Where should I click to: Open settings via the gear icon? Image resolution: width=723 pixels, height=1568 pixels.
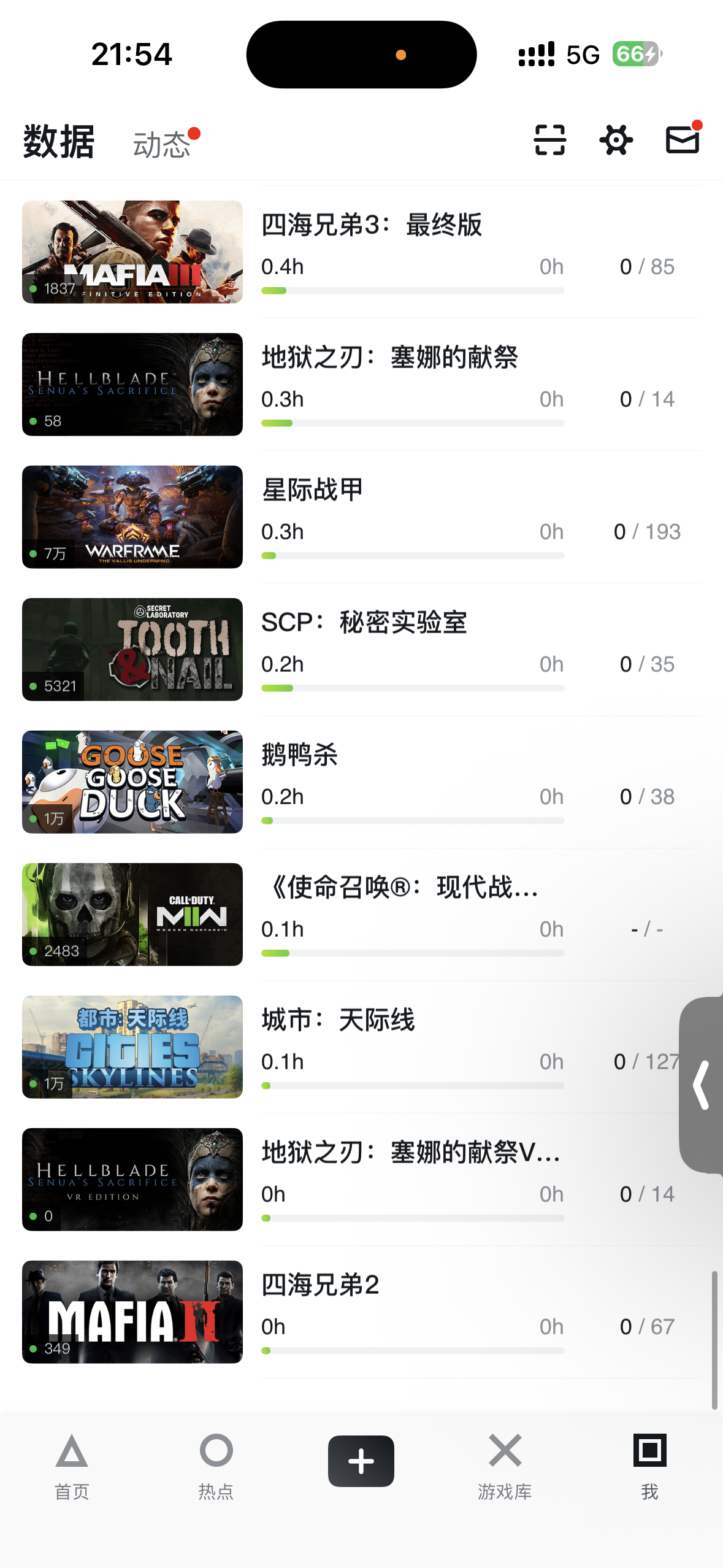(616, 140)
